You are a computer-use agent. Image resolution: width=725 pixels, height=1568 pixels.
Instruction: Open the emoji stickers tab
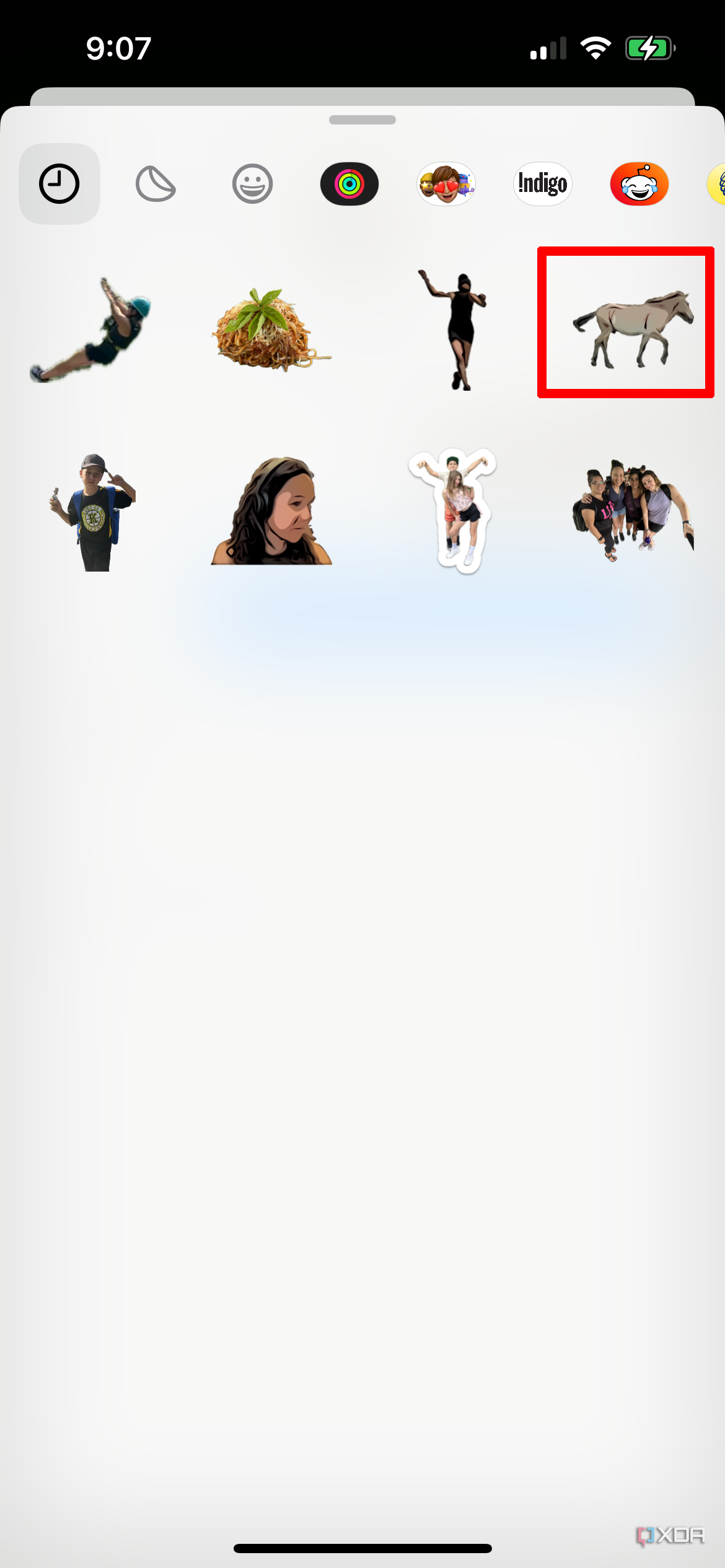point(252,184)
